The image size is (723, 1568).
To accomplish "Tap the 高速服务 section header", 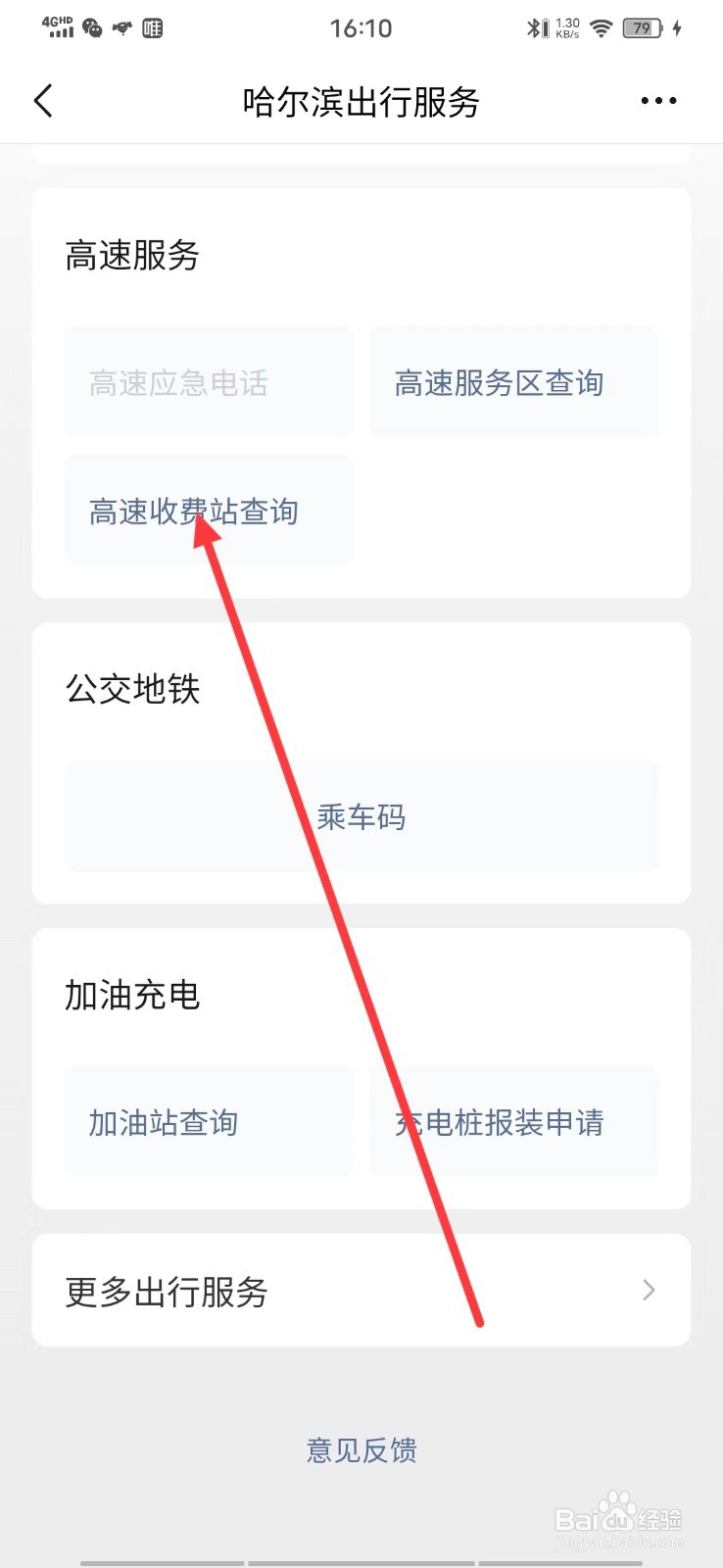I will (x=132, y=256).
